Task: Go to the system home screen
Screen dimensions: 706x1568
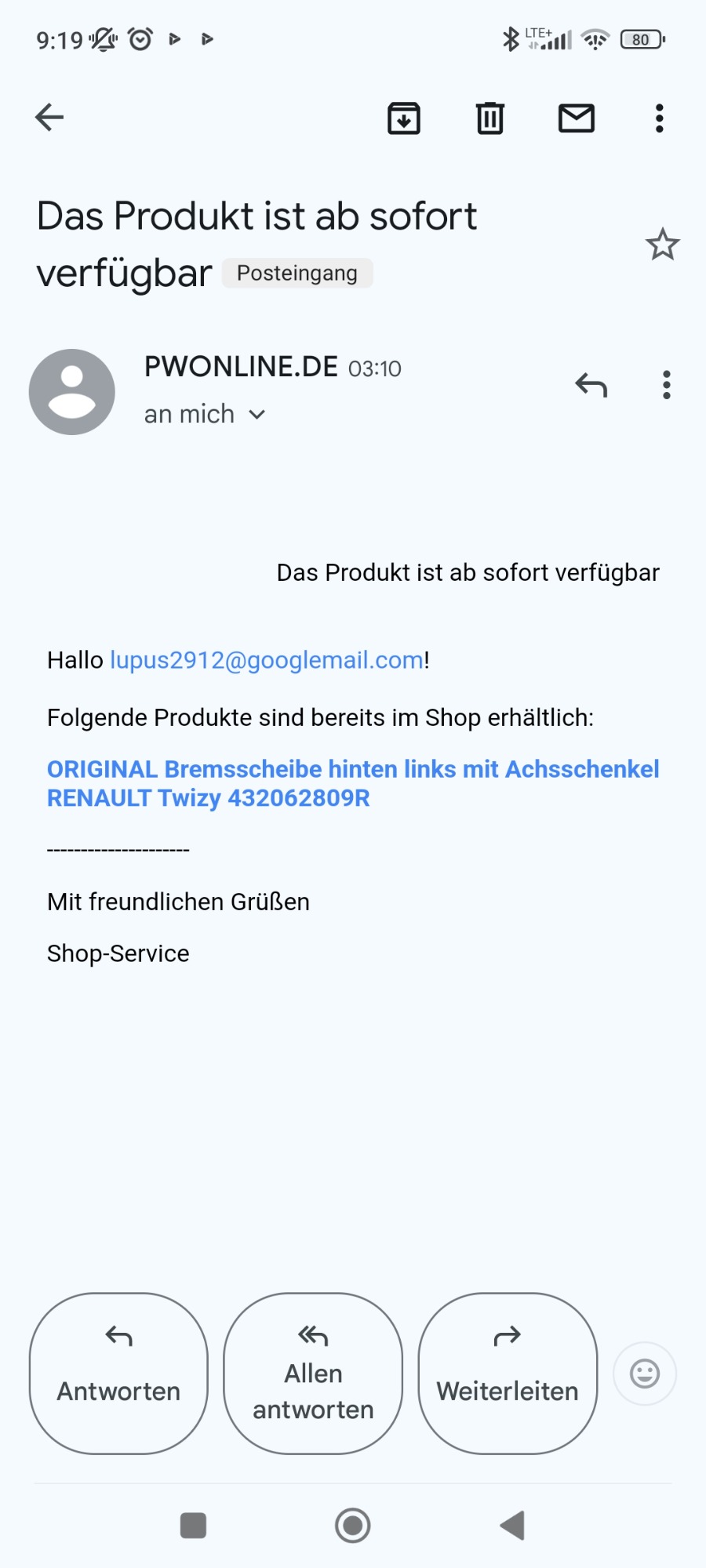Action: pyautogui.click(x=353, y=1526)
